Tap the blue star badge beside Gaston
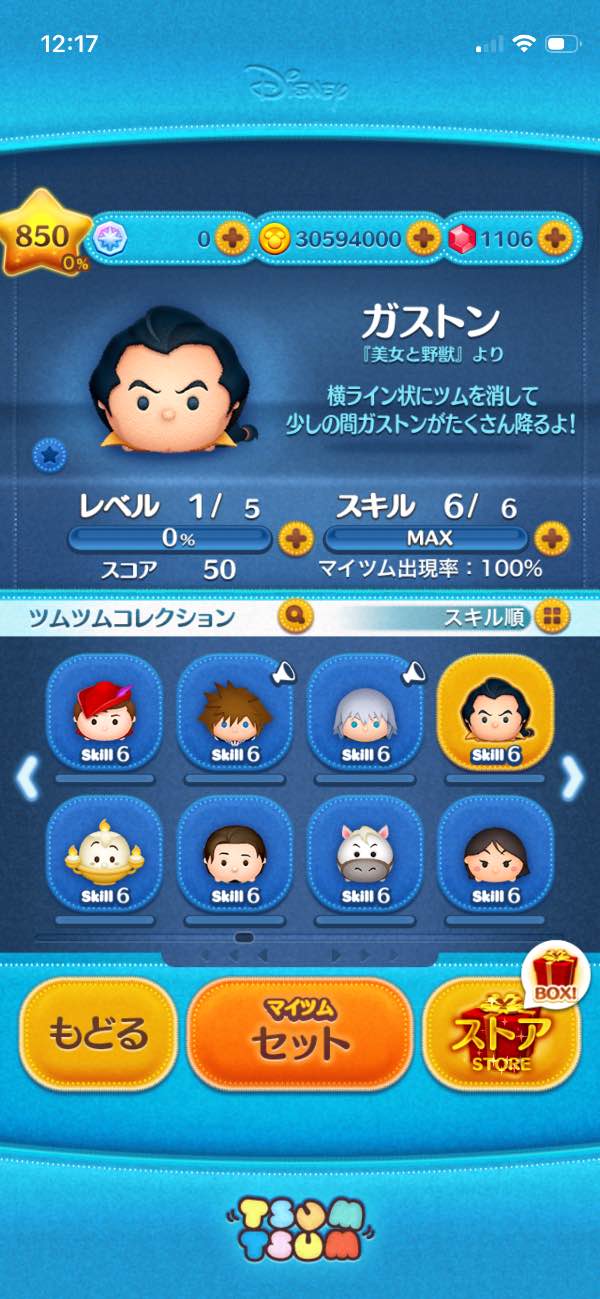 pos(48,455)
